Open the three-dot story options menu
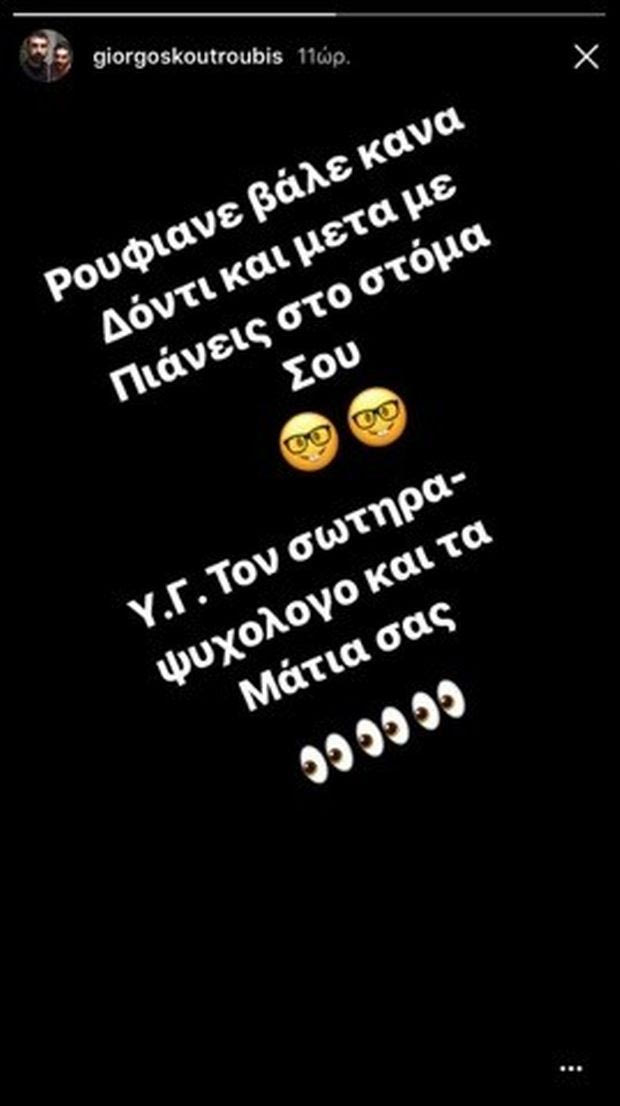 571,1070
